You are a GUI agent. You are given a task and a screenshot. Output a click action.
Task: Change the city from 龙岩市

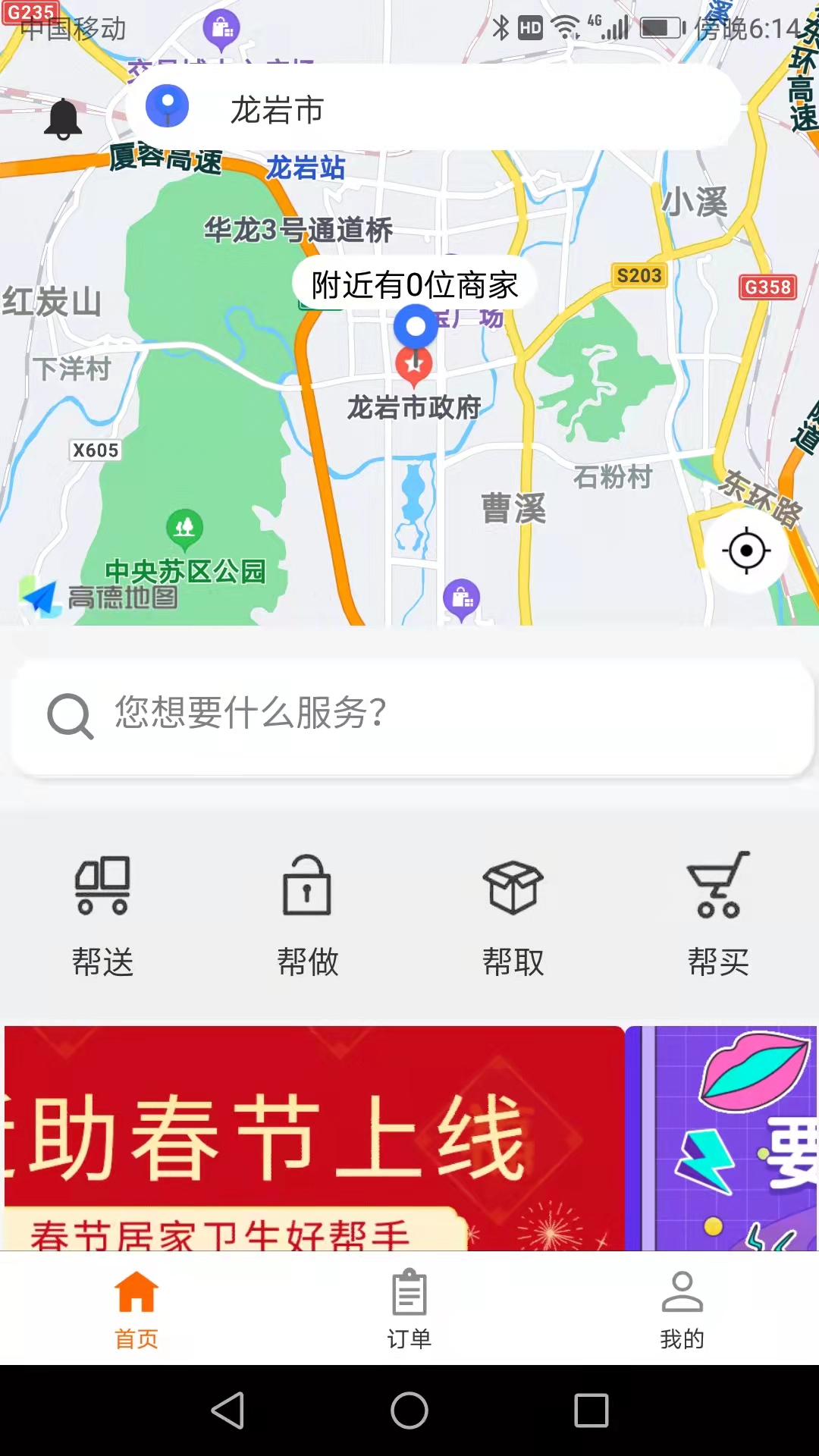(277, 110)
